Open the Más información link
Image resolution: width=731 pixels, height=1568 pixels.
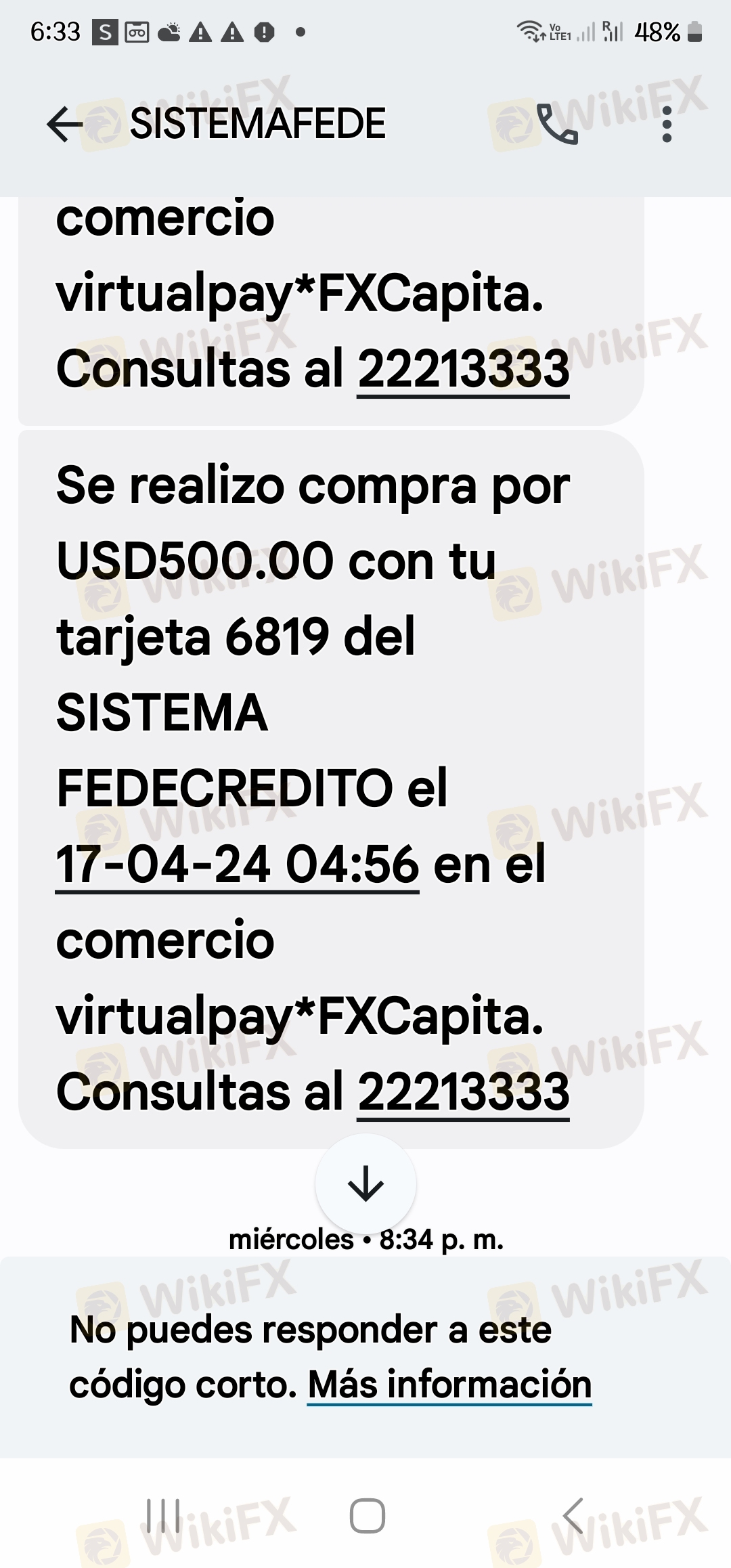(449, 1384)
